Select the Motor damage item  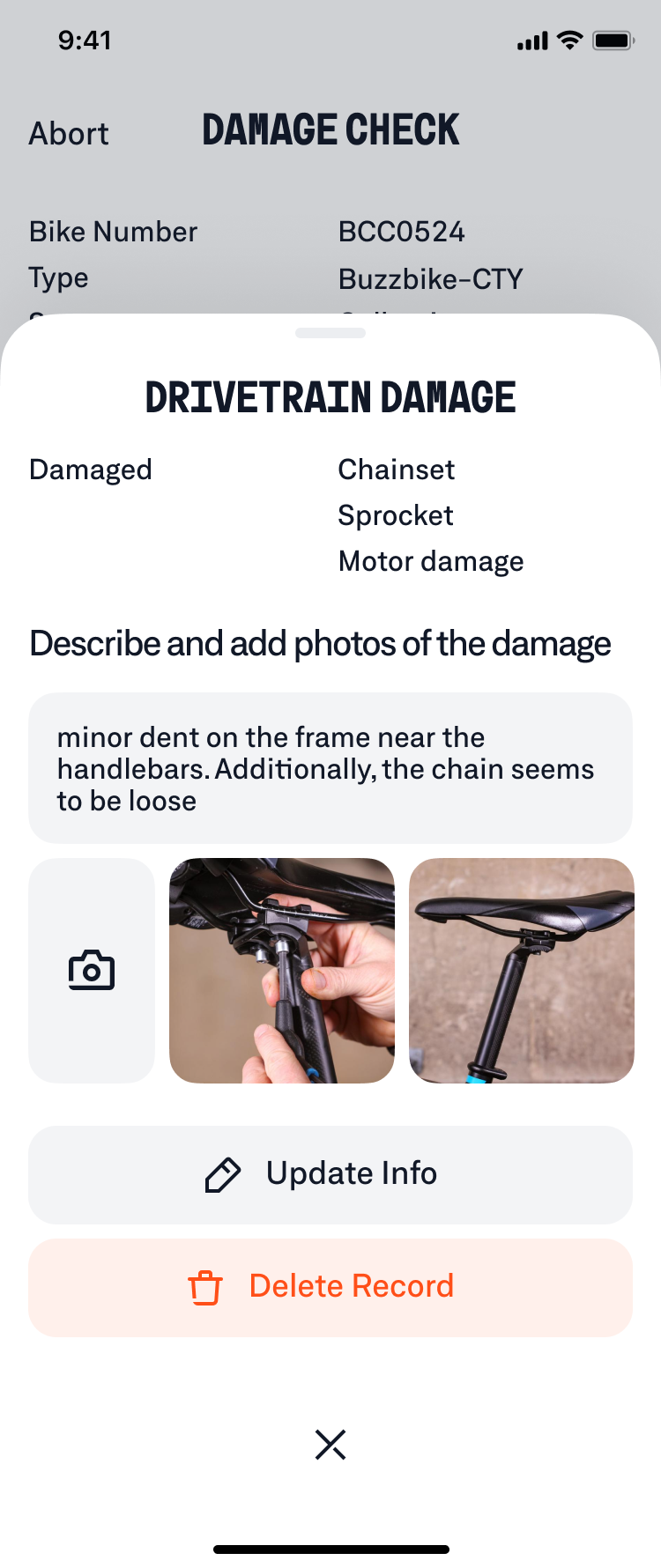[x=431, y=561]
